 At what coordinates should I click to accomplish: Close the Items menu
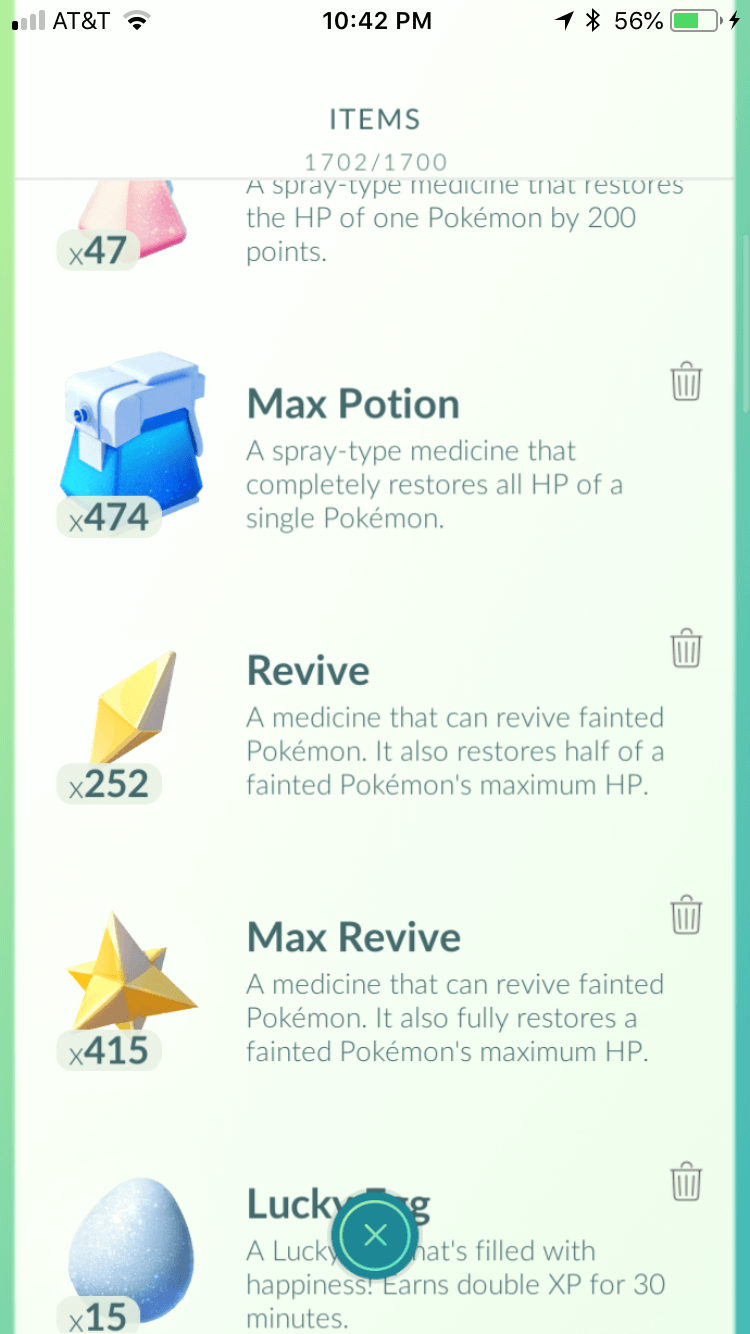click(375, 1236)
